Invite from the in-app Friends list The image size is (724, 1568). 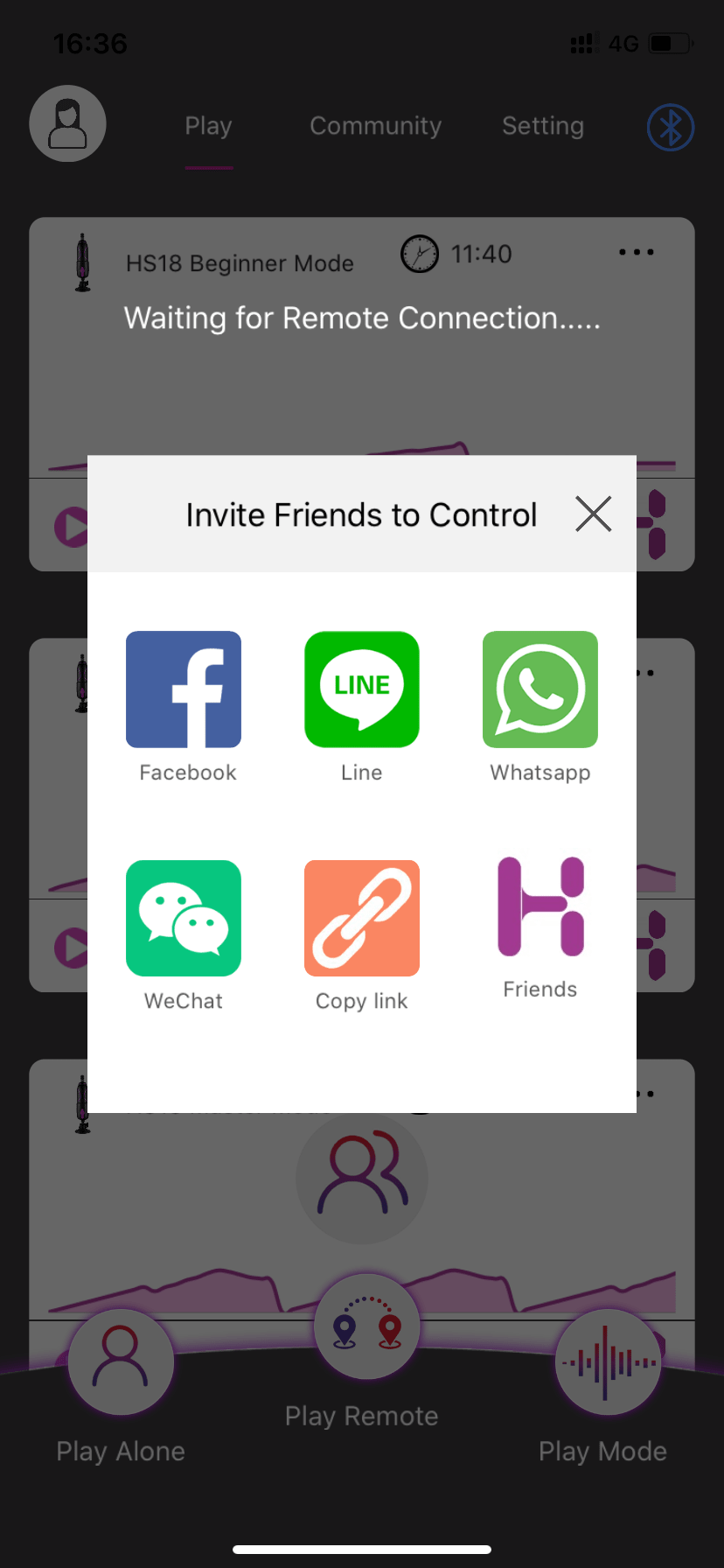[540, 907]
